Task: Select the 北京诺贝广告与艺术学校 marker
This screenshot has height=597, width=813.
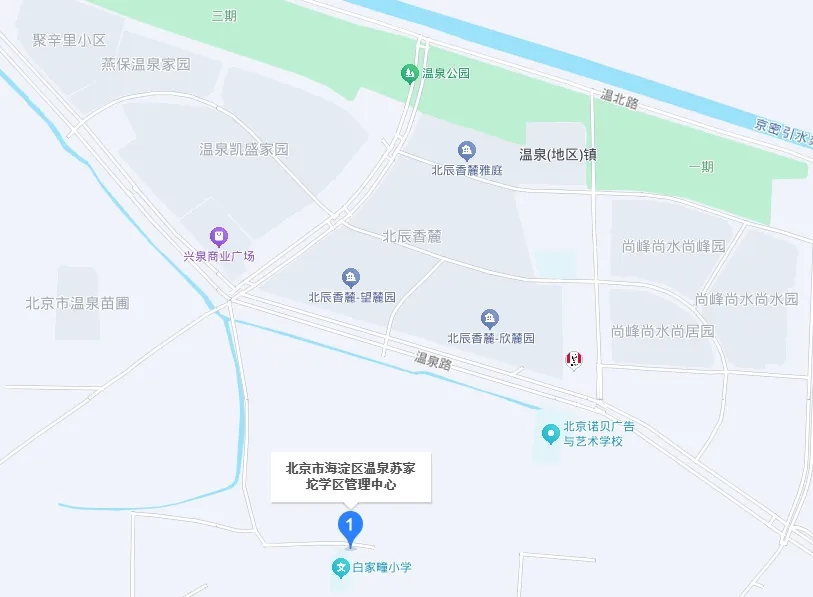Action: coord(549,433)
